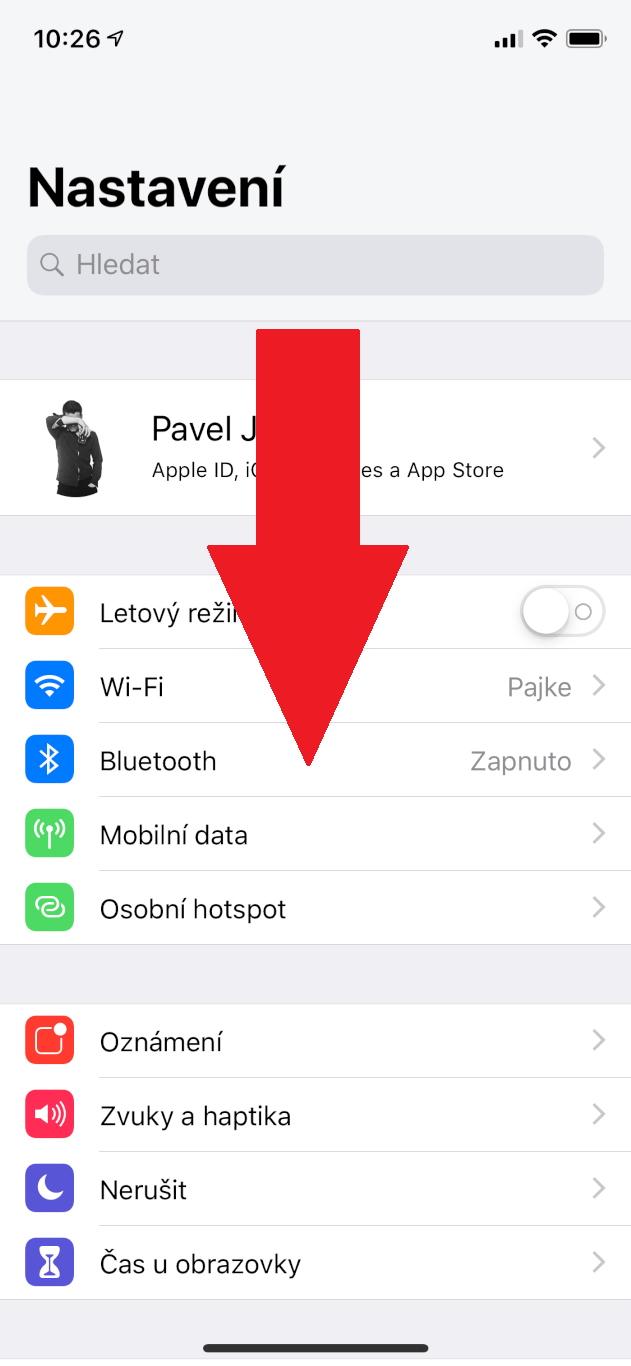Tap the Hledat search field
The image size is (631, 1366).
click(315, 265)
